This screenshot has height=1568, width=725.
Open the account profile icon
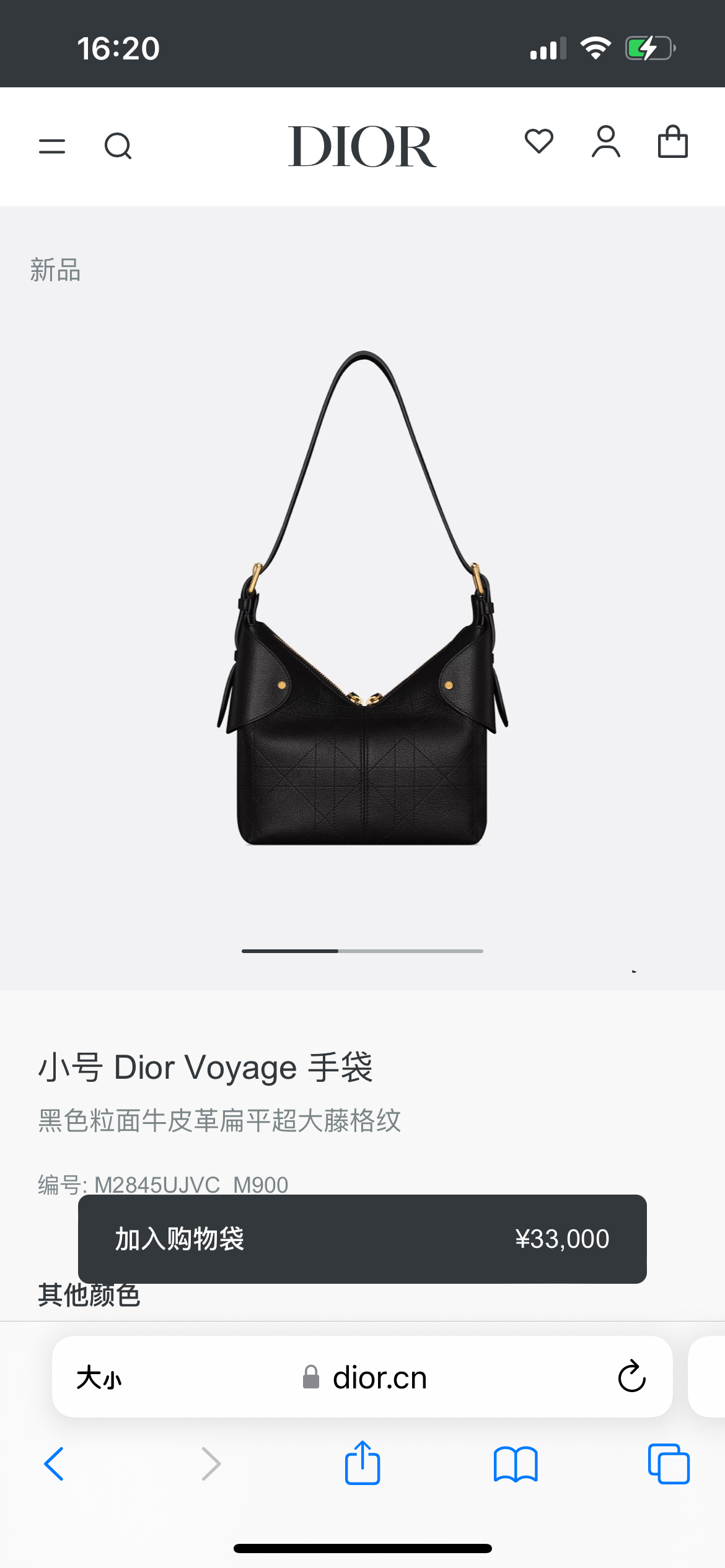(x=605, y=142)
